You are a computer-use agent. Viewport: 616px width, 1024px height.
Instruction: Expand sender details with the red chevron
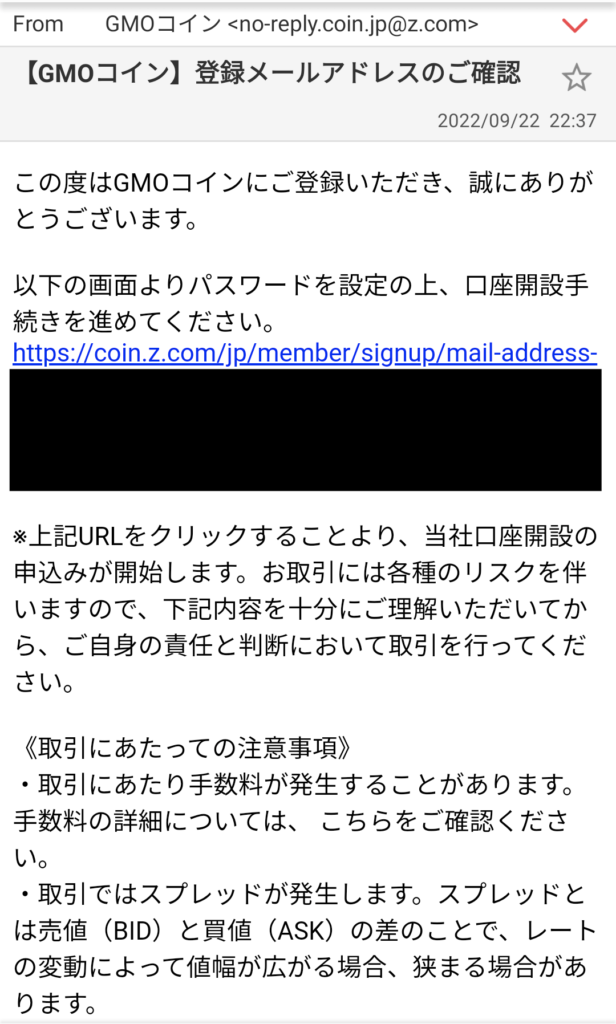pos(574,25)
